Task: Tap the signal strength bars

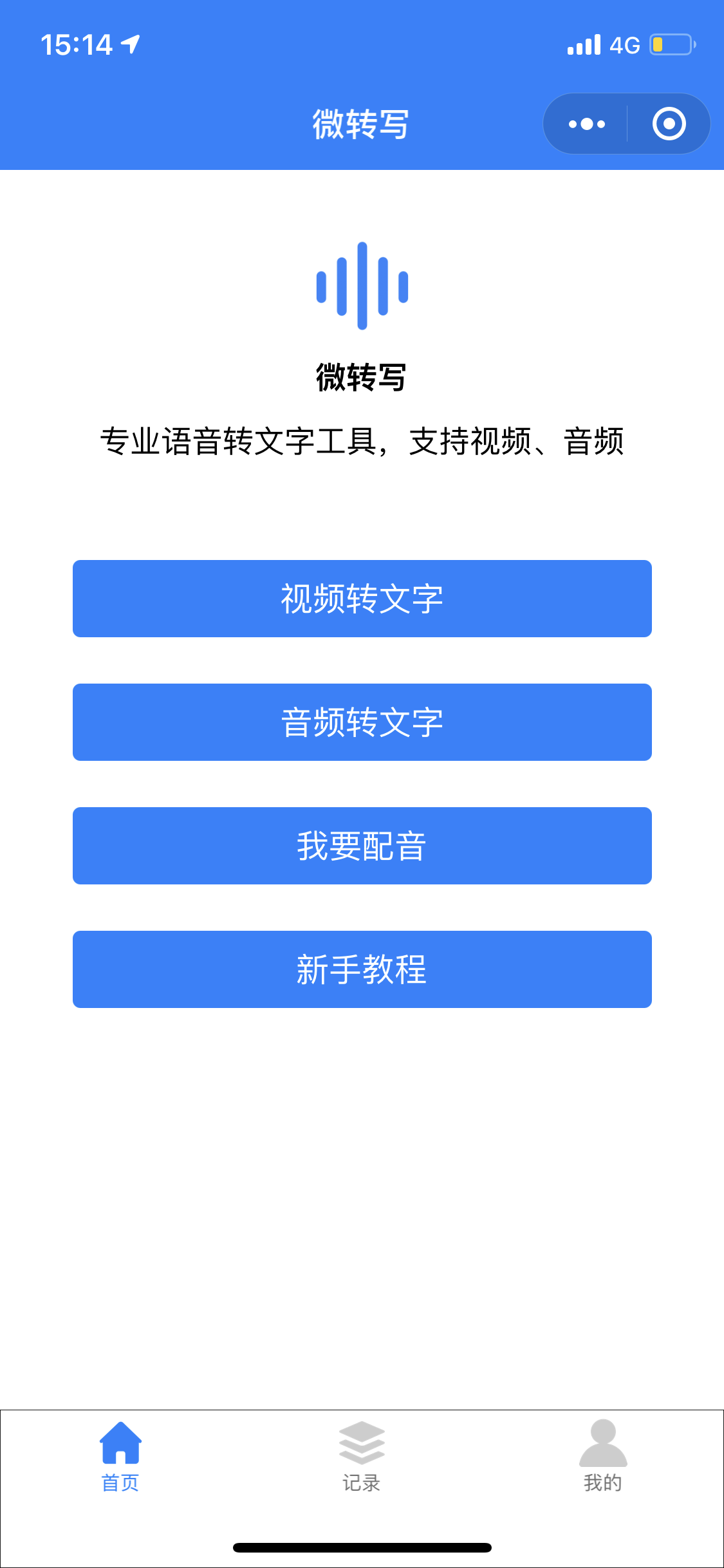Action: (x=582, y=44)
